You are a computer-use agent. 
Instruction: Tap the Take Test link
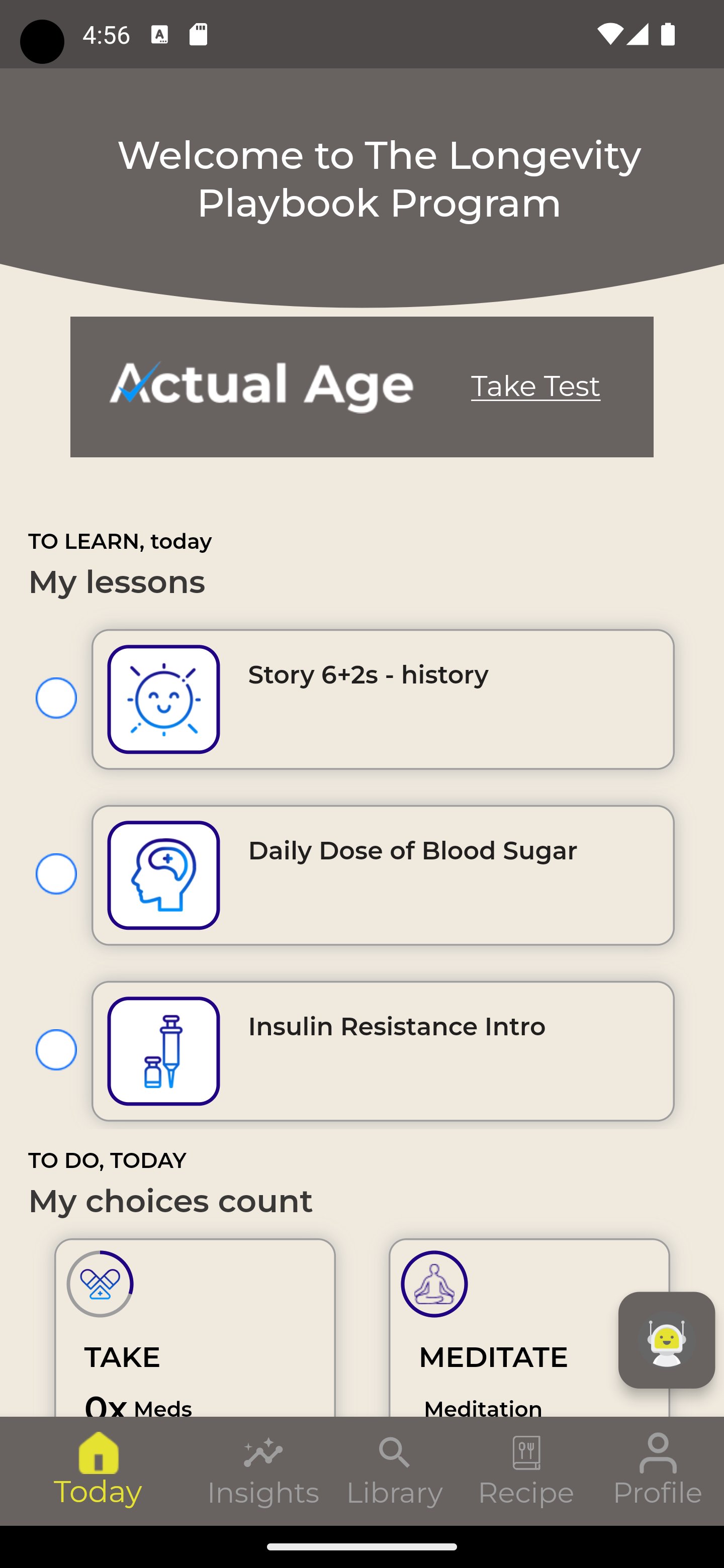click(x=534, y=385)
